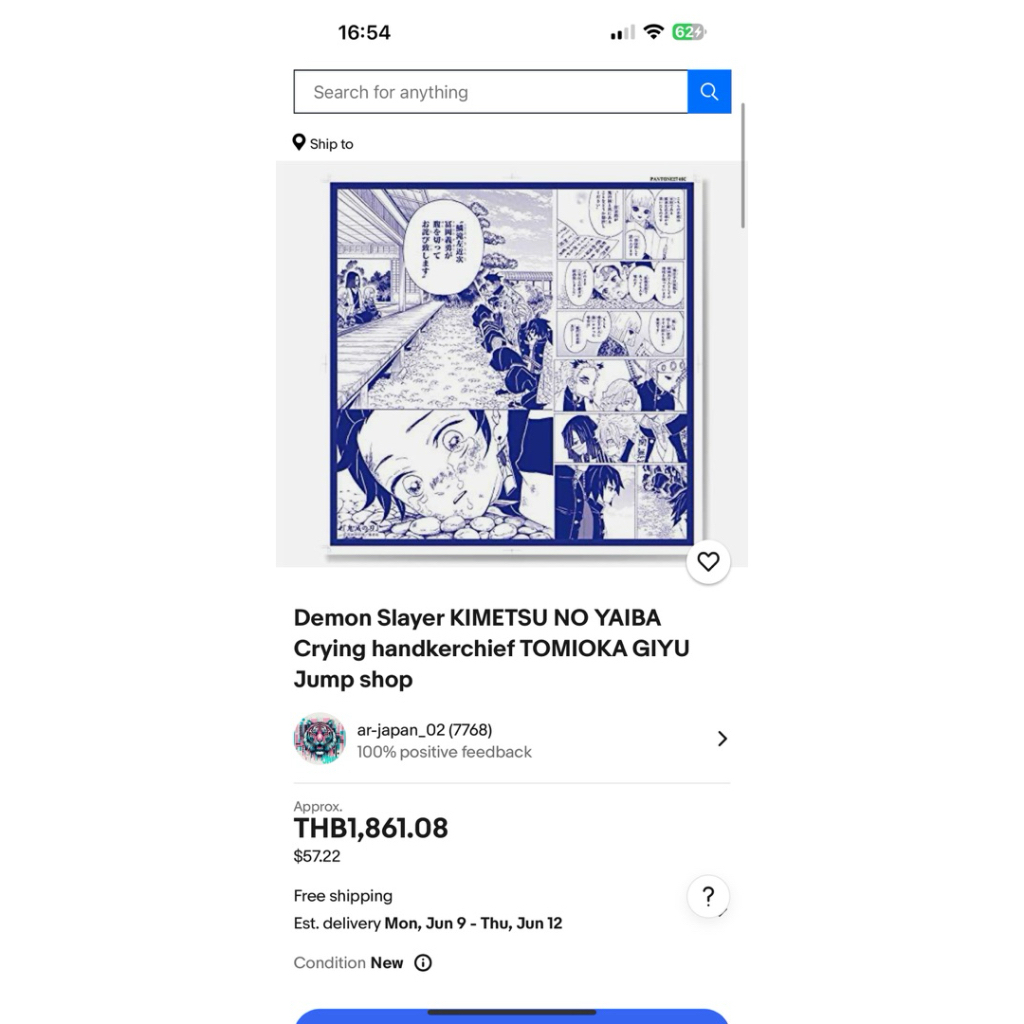Image resolution: width=1024 pixels, height=1024 pixels.
Task: View condition info next to New
Action: (423, 963)
